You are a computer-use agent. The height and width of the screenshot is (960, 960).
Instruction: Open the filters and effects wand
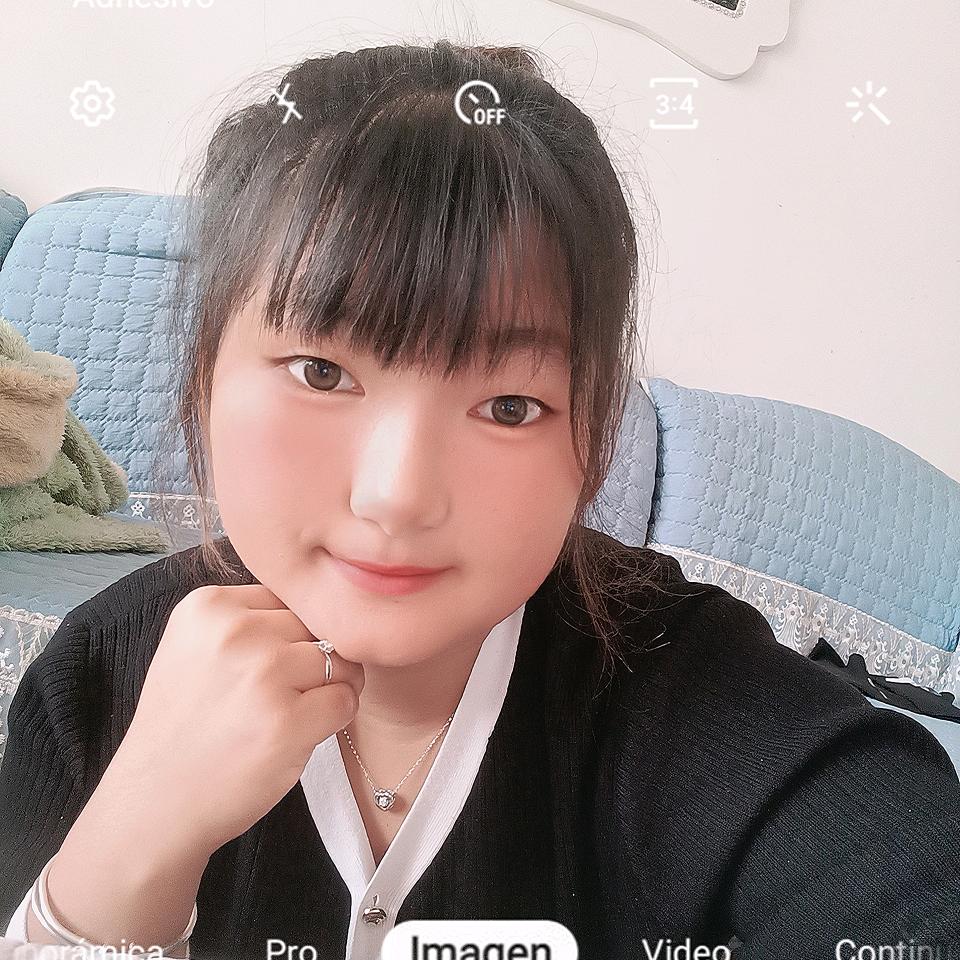[868, 104]
